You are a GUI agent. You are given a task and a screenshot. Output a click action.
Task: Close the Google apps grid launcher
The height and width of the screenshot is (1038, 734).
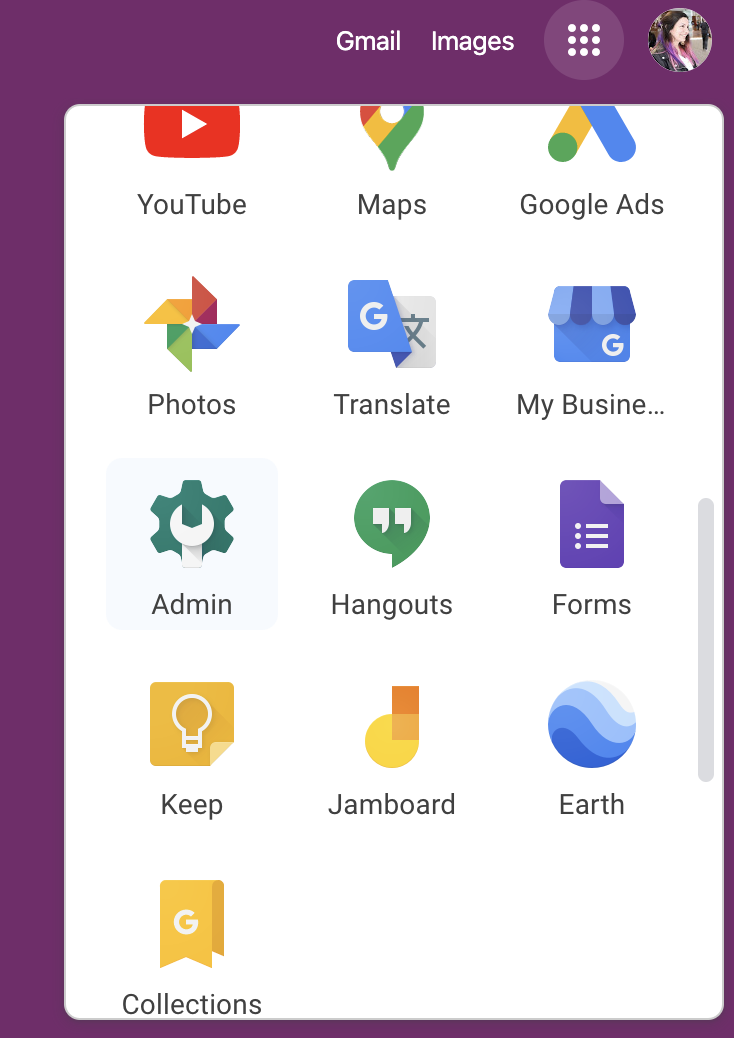pos(583,40)
